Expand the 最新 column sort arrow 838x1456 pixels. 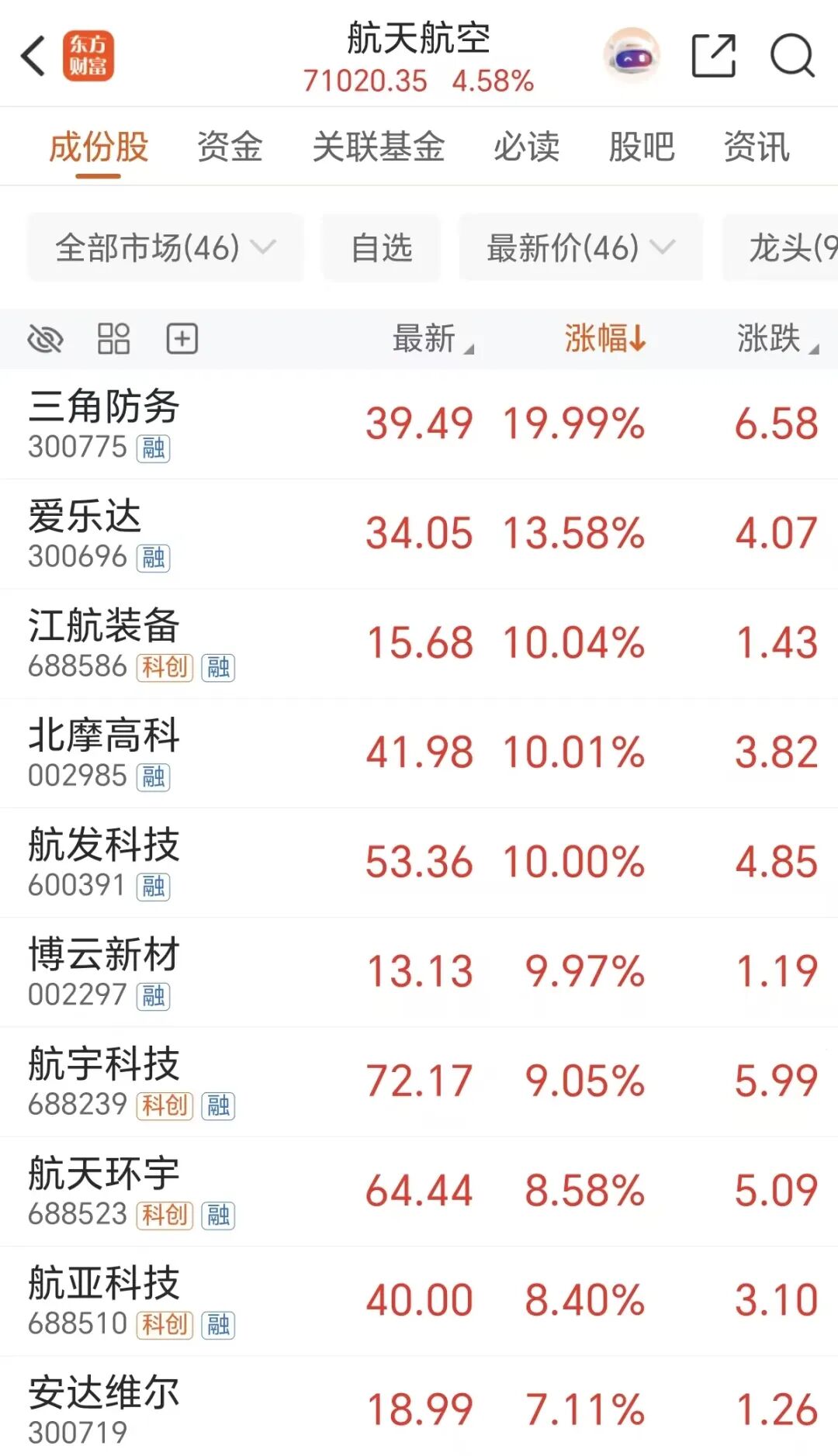[x=425, y=338]
